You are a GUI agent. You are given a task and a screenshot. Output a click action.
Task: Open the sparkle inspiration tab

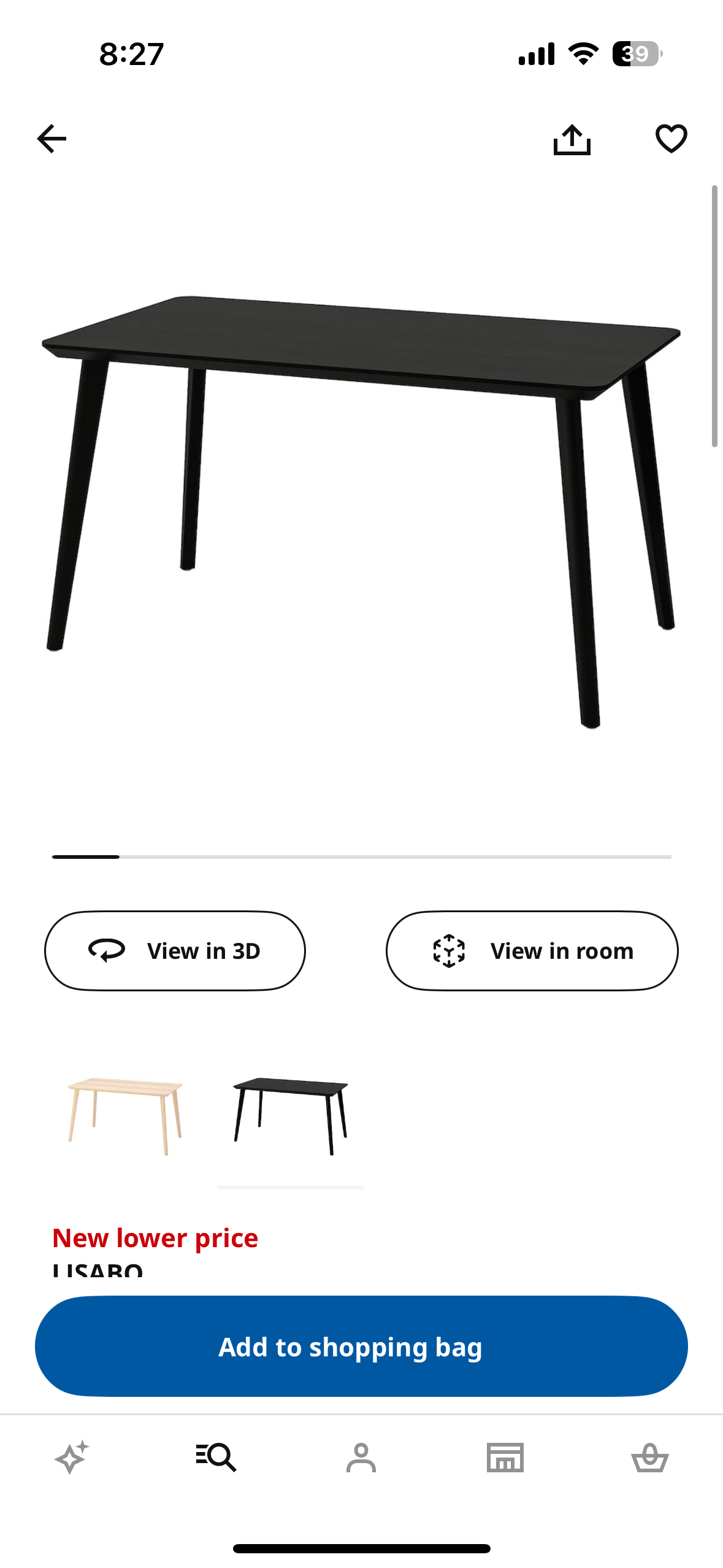(72, 1457)
